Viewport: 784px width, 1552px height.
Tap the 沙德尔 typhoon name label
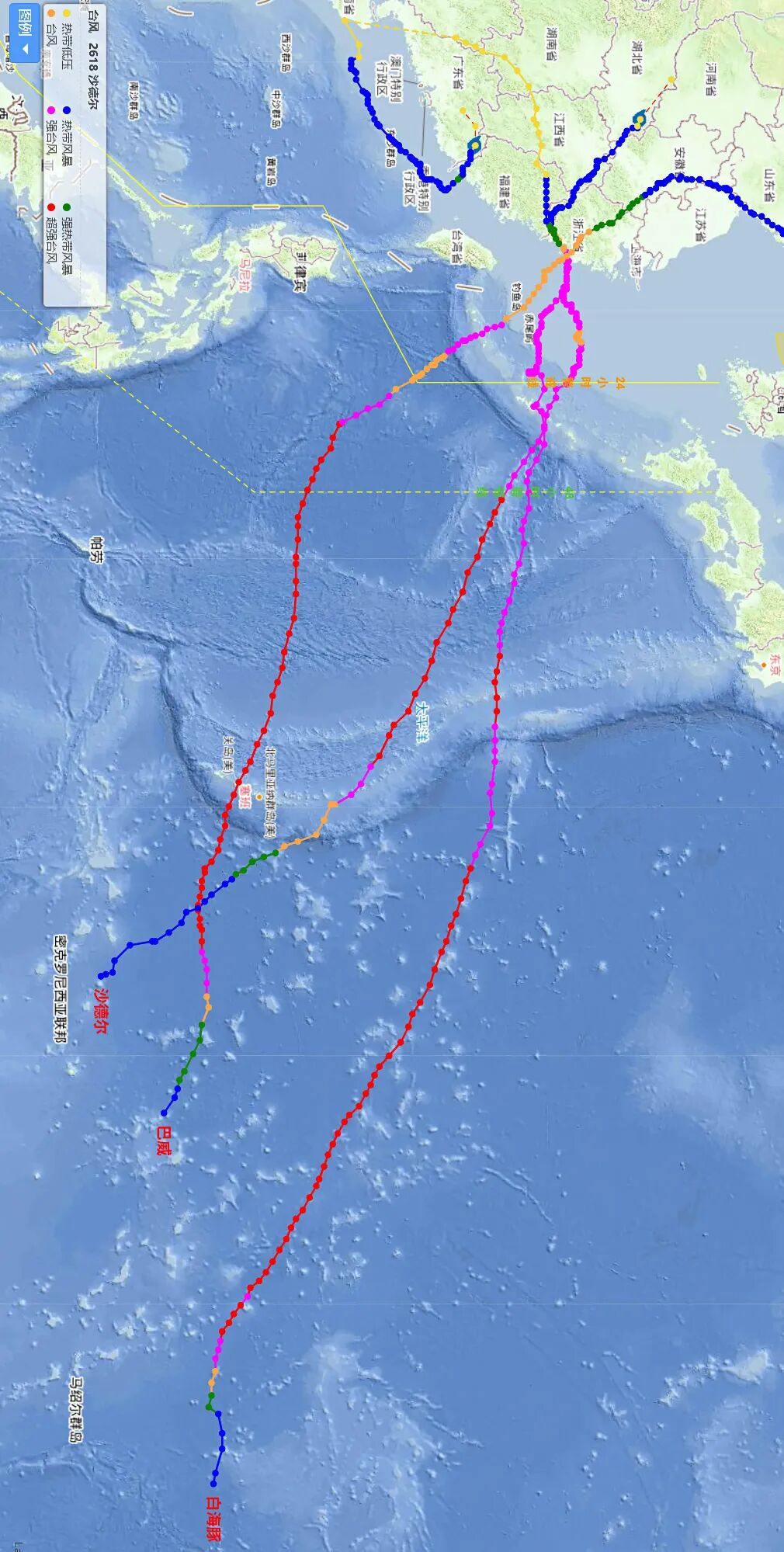click(100, 1009)
